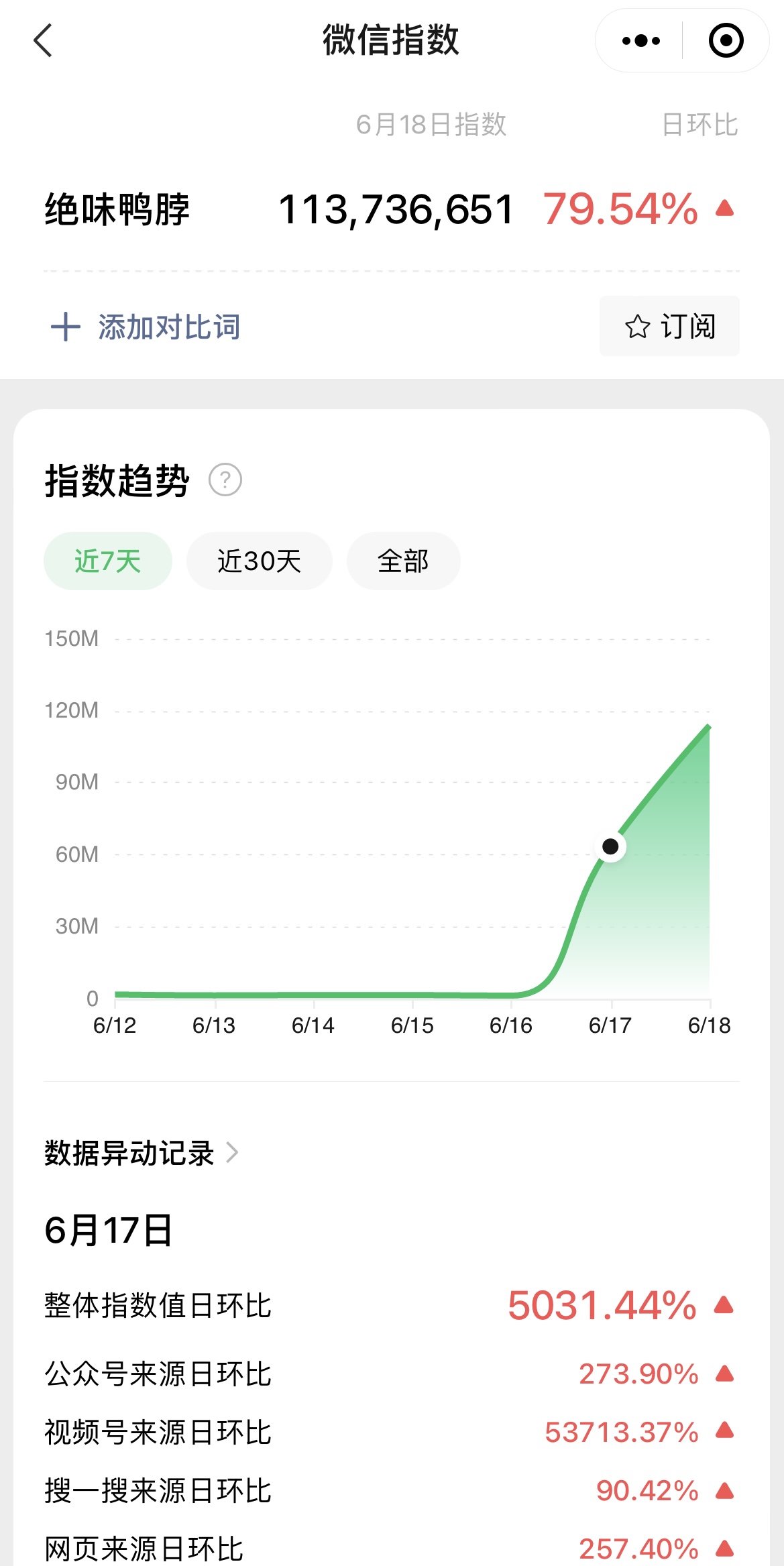The width and height of the screenshot is (784, 1566).
Task: Open the mini program three-dot menu
Action: (x=640, y=41)
